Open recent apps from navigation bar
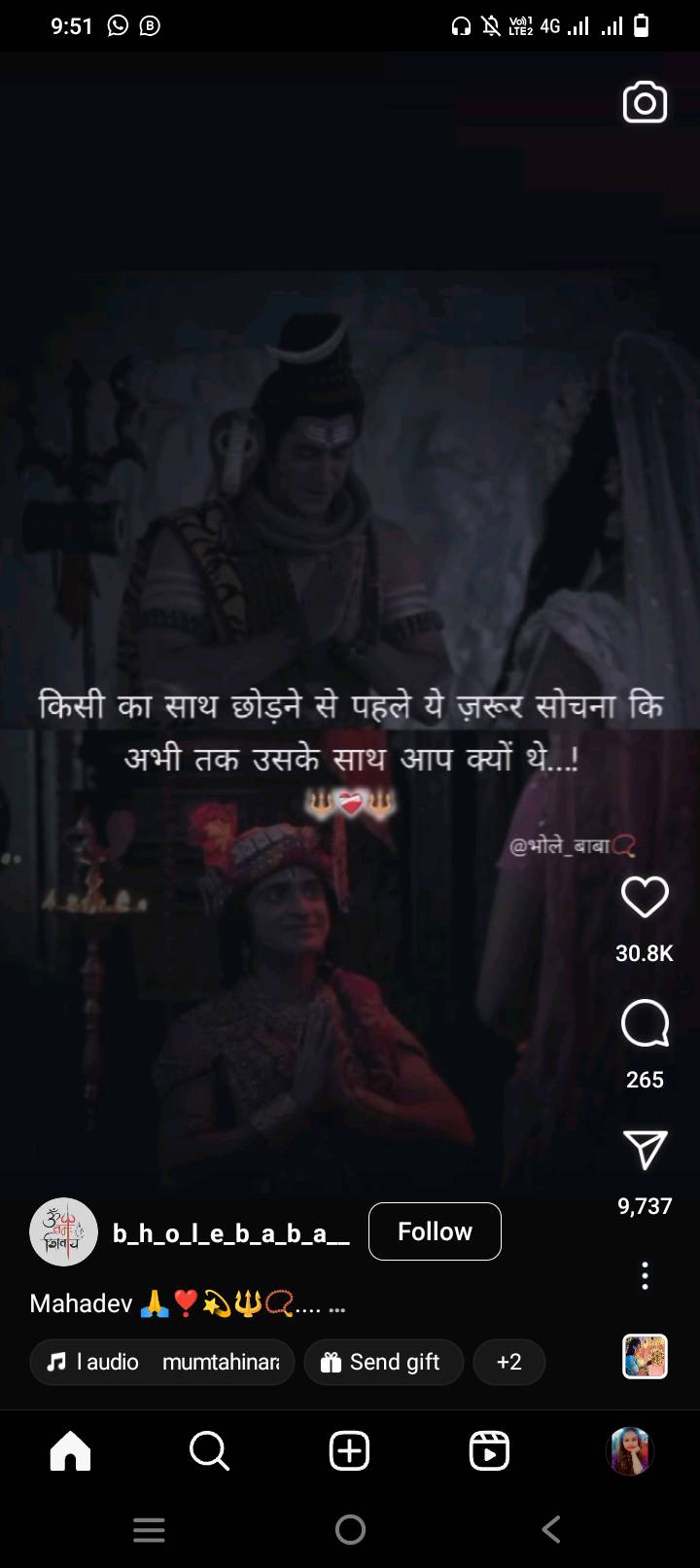Viewport: 700px width, 1568px height. coord(149,1530)
